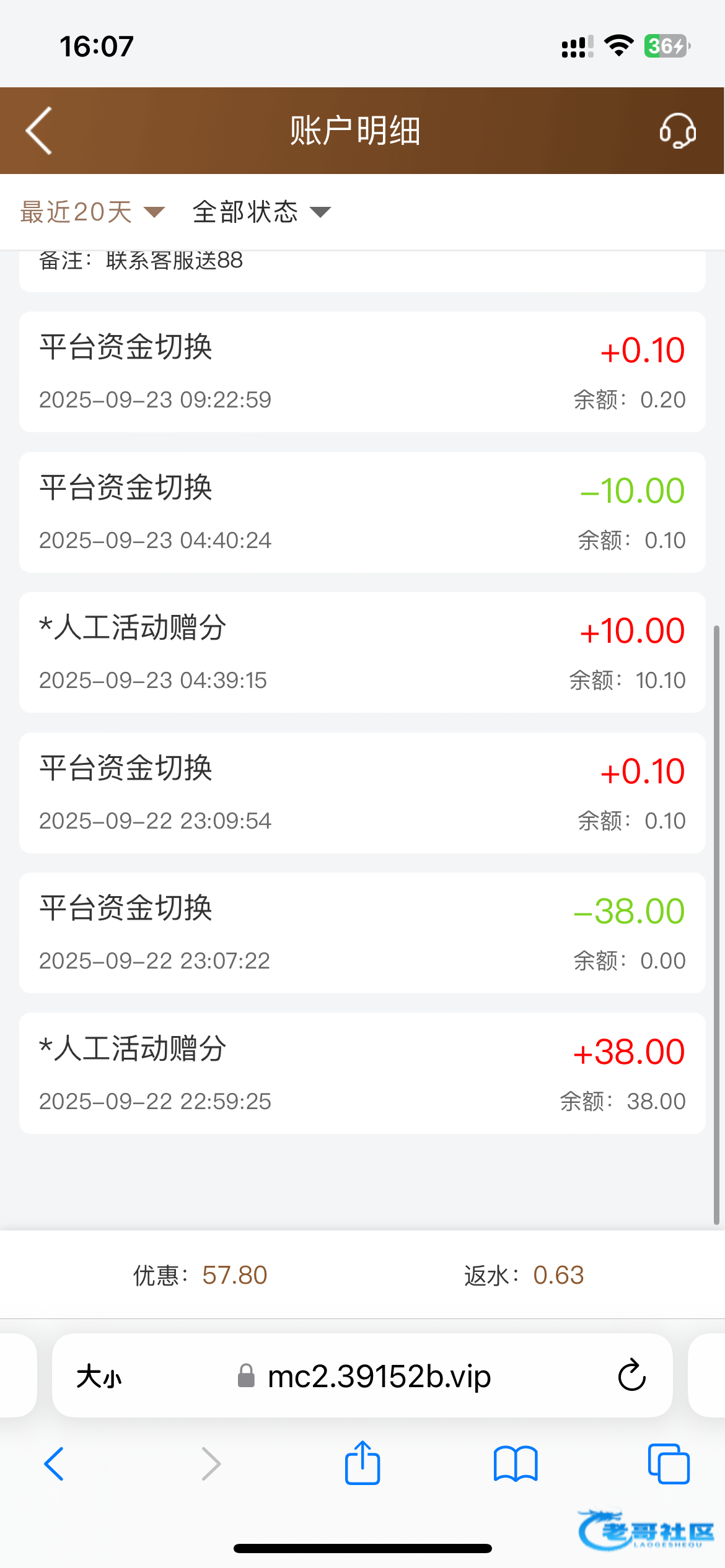Reload the current web page
The height and width of the screenshot is (1568, 725).
coord(631,1375)
